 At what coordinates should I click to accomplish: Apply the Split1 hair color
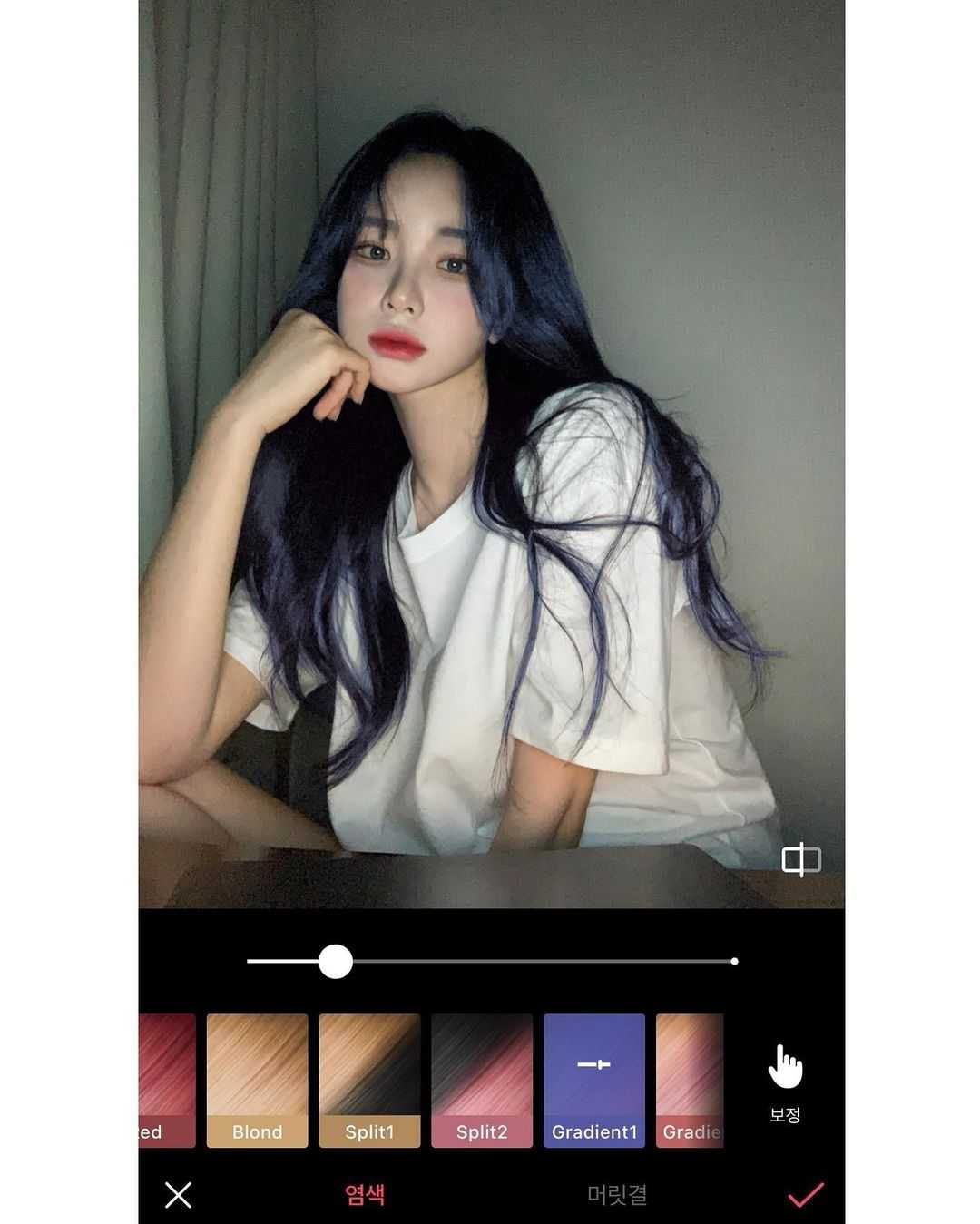tap(369, 1080)
